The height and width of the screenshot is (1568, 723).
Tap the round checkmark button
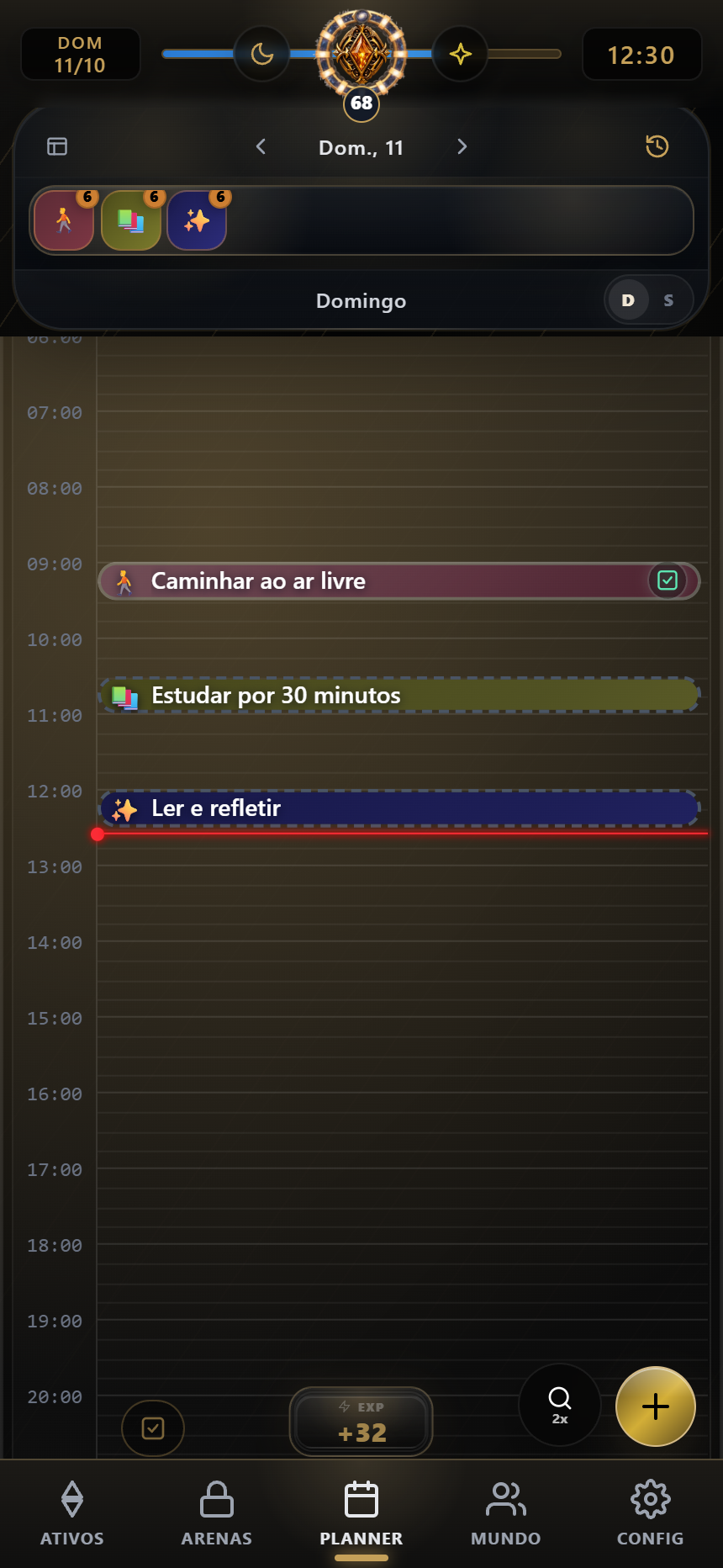click(153, 1428)
